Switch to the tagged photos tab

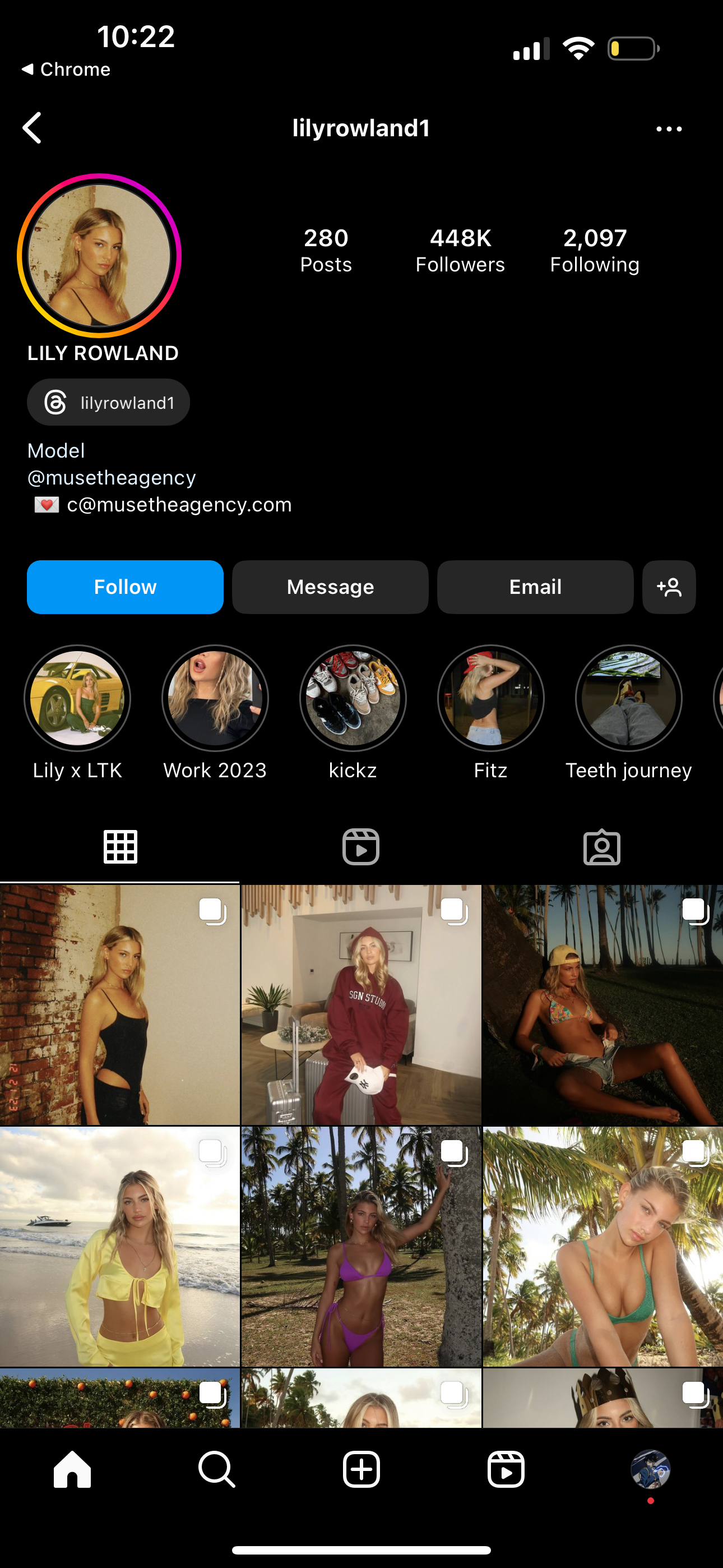click(x=602, y=847)
